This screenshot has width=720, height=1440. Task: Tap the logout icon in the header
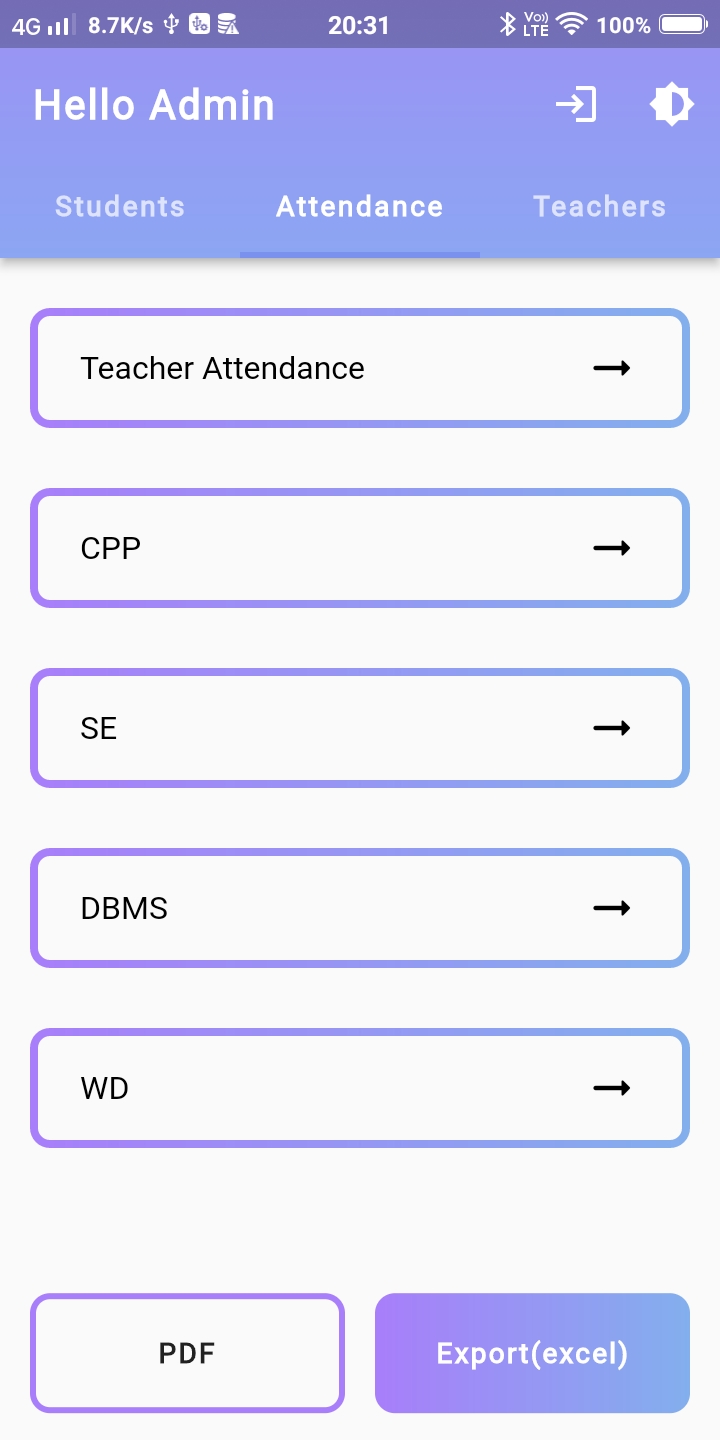pos(578,104)
